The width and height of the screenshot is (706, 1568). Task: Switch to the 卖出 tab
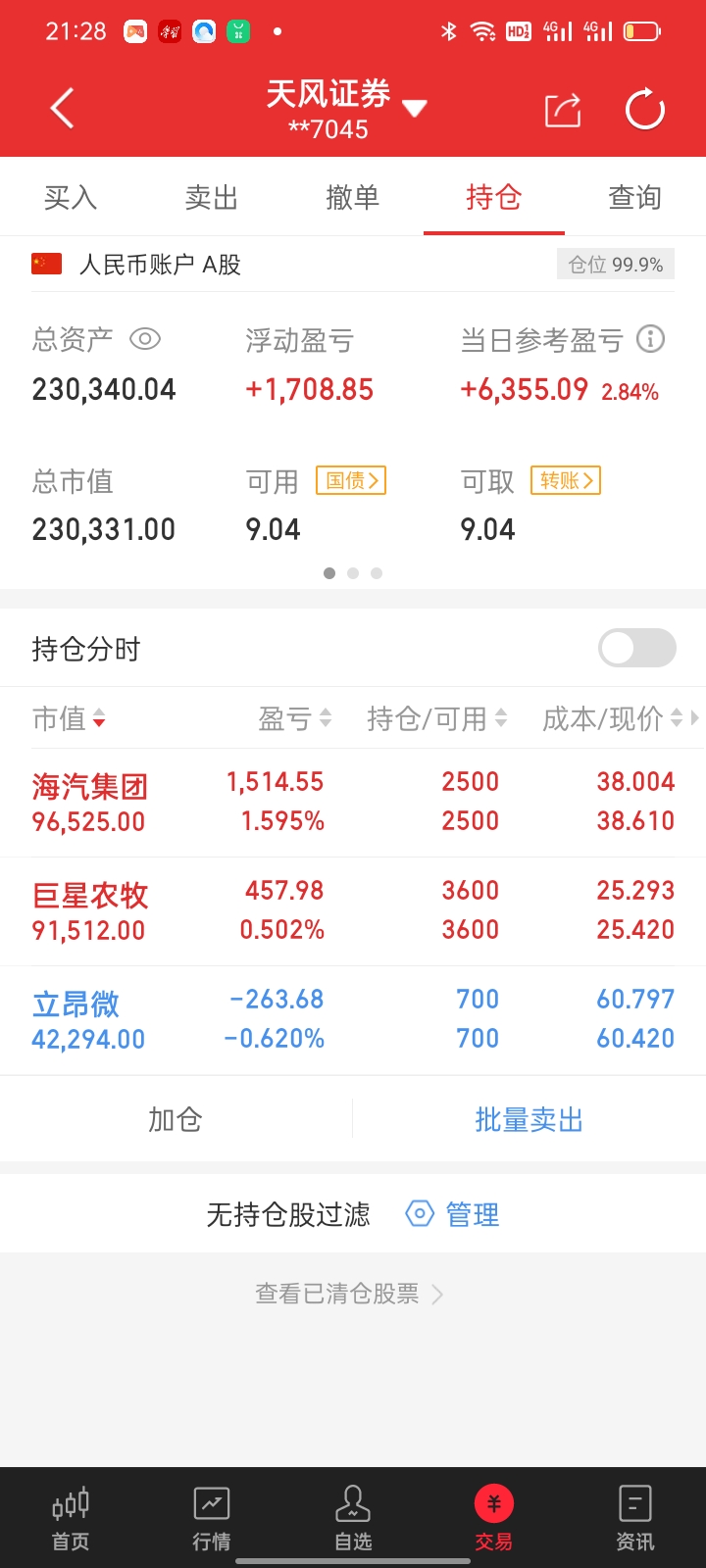tap(212, 197)
